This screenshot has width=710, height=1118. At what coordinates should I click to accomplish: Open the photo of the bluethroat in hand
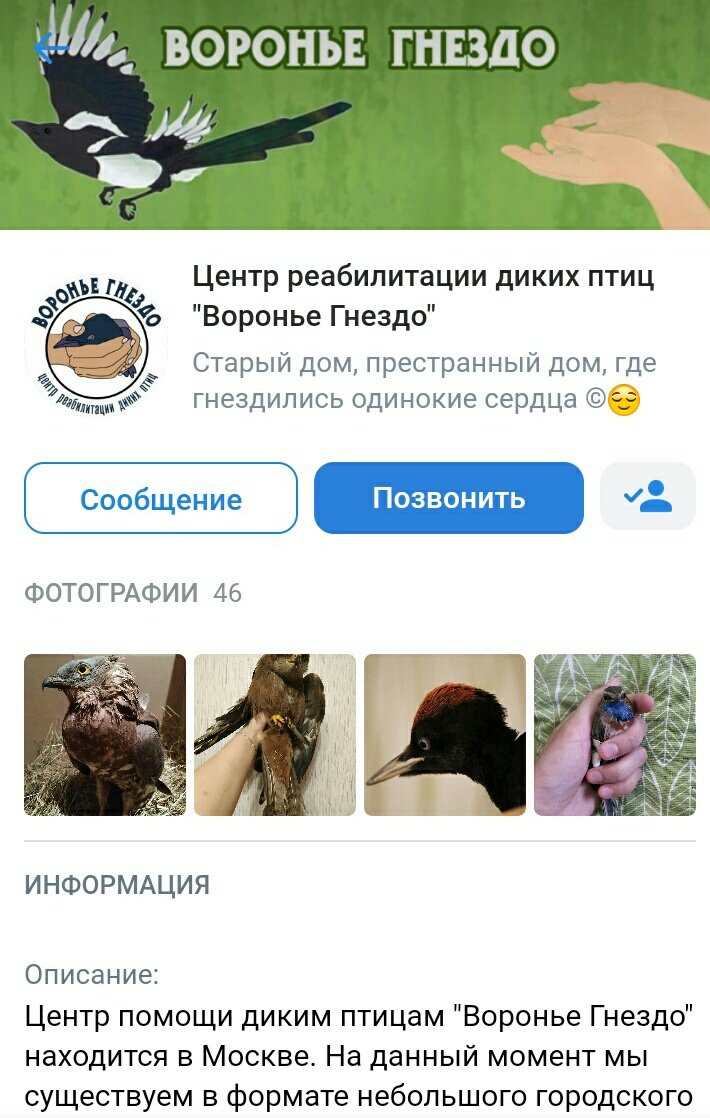[x=614, y=735]
